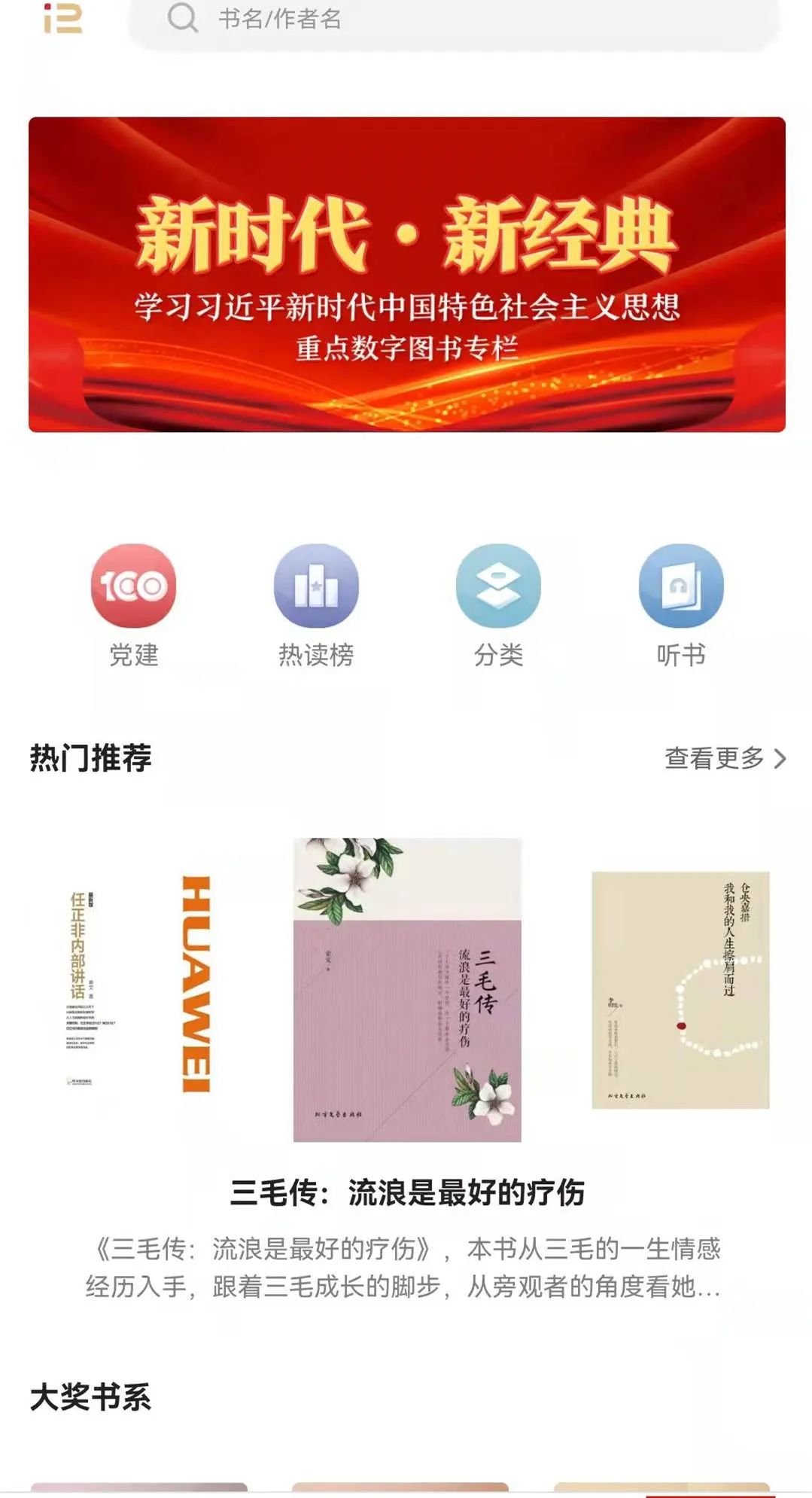Select the 我和我的人生擦肩而过 book cover
The image size is (812, 1498).
click(680, 989)
